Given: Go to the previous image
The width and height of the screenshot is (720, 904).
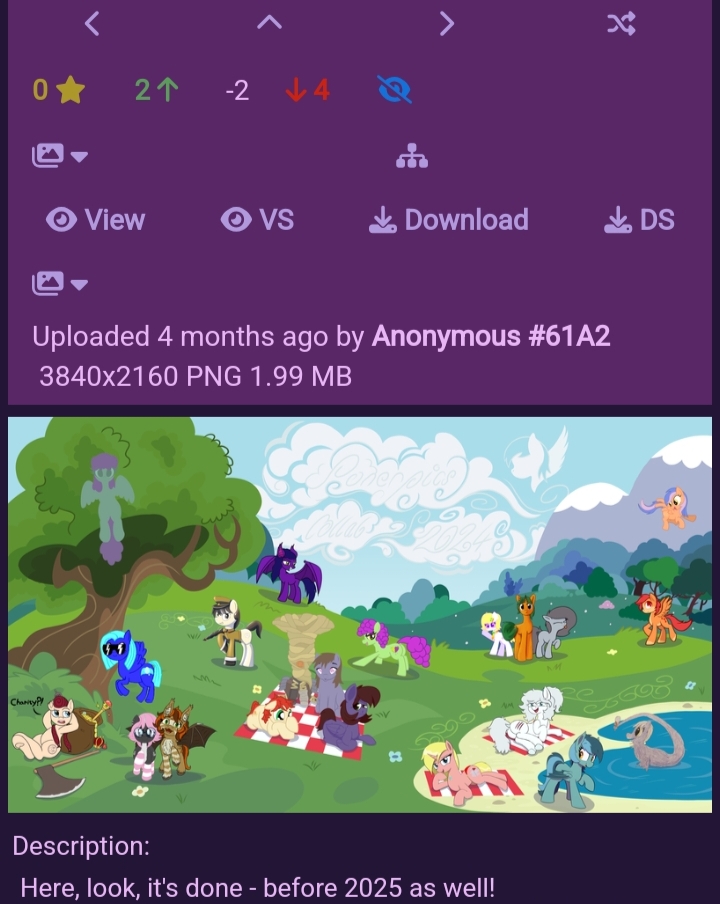Looking at the screenshot, I should (x=92, y=23).
